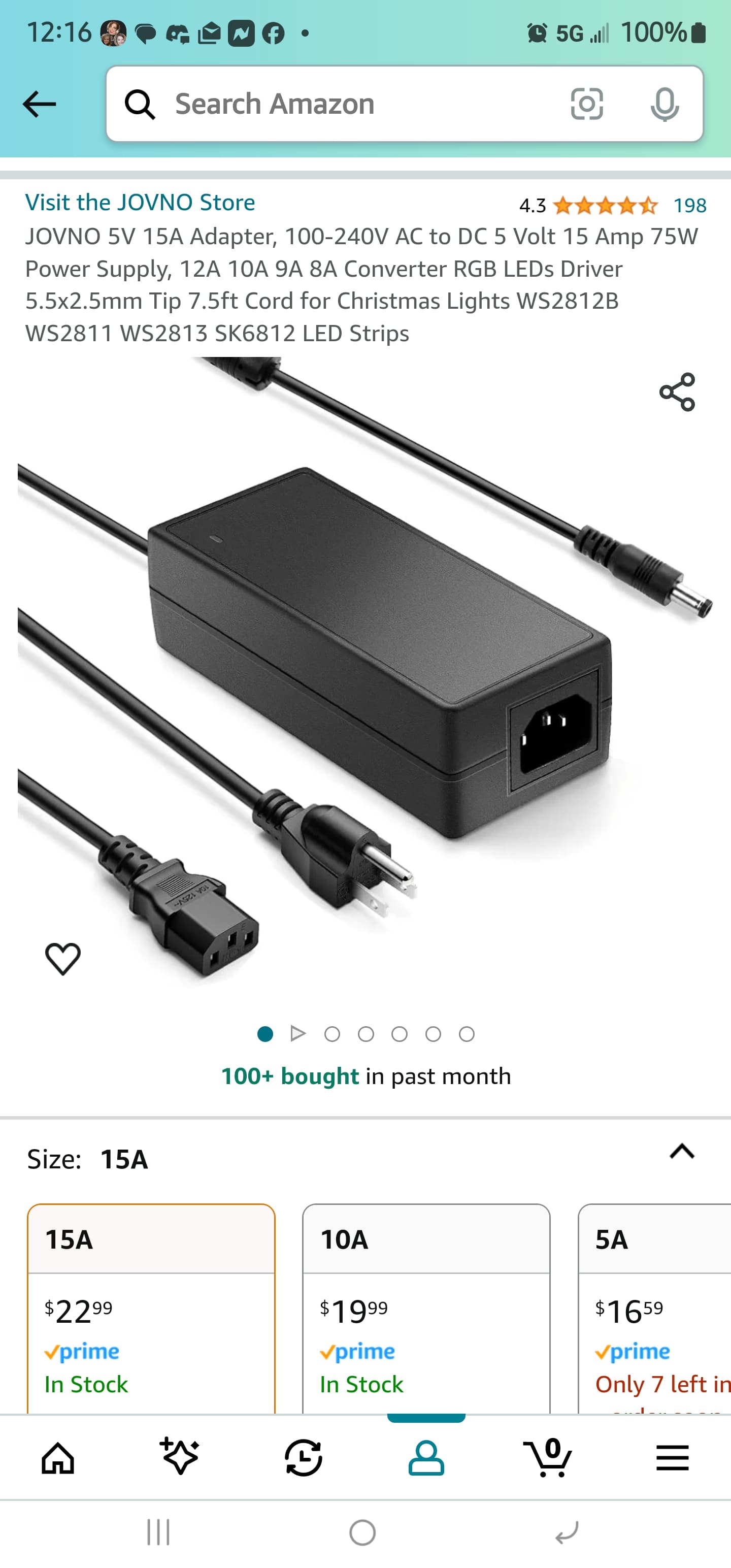Open the main product image
Screen dimensions: 731x1568
pyautogui.click(x=365, y=670)
